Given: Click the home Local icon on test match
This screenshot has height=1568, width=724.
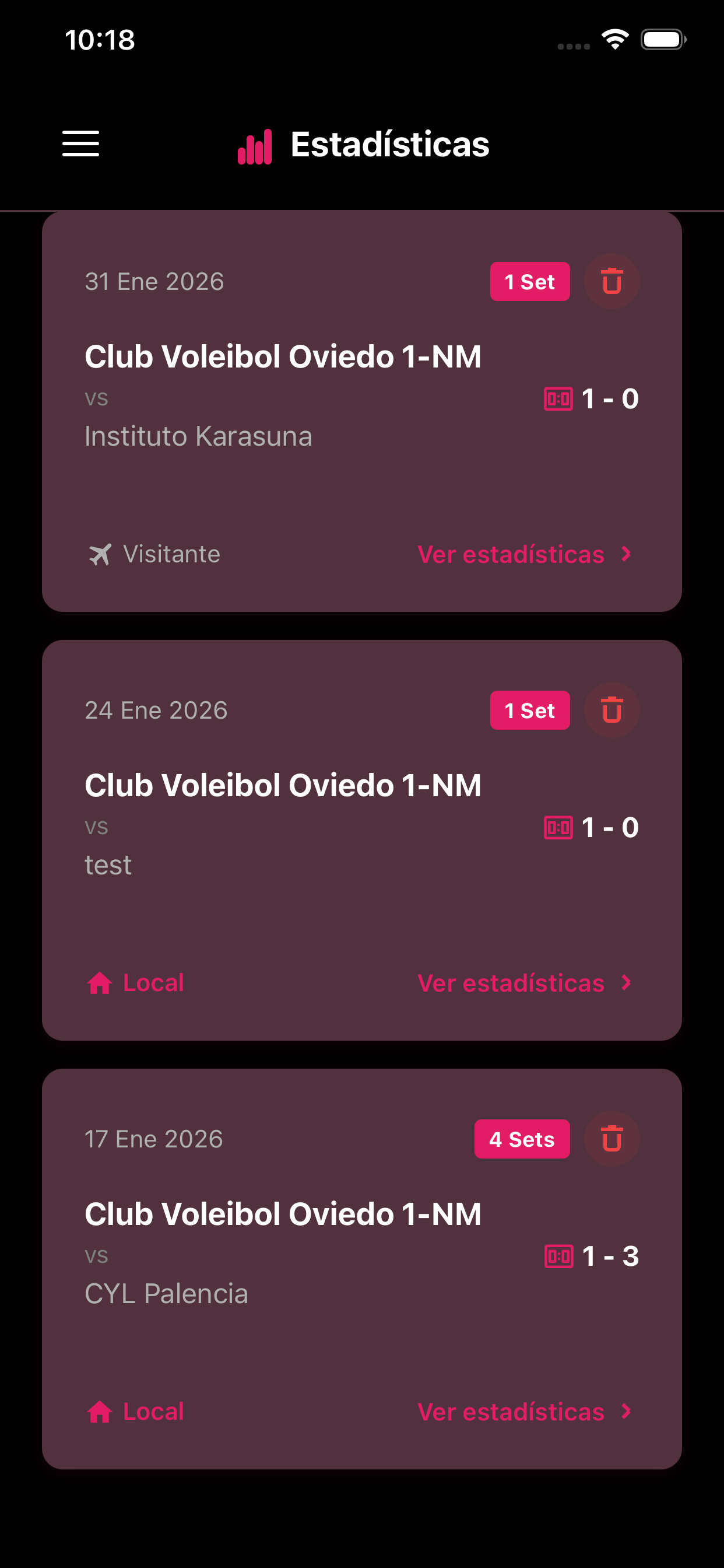Looking at the screenshot, I should pyautogui.click(x=100, y=981).
